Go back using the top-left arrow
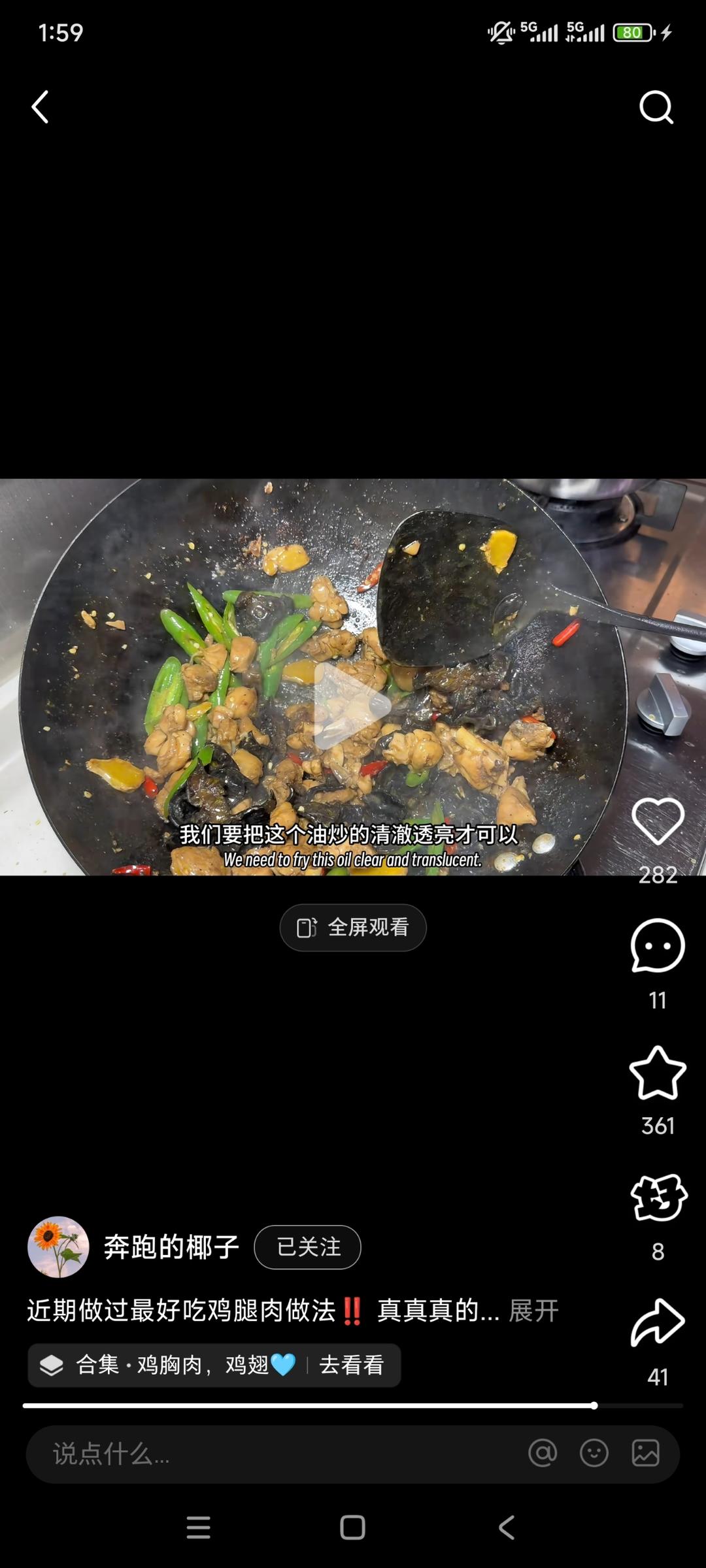The width and height of the screenshot is (706, 1568). pos(41,107)
